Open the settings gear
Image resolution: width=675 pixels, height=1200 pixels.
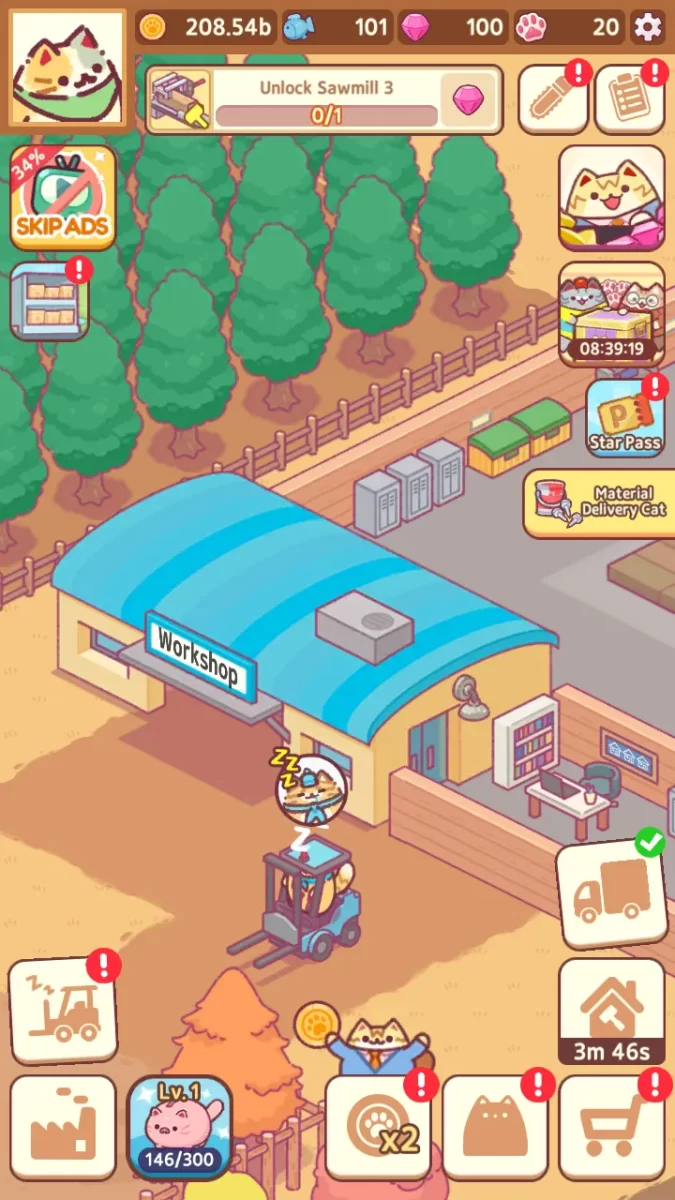pos(648,27)
